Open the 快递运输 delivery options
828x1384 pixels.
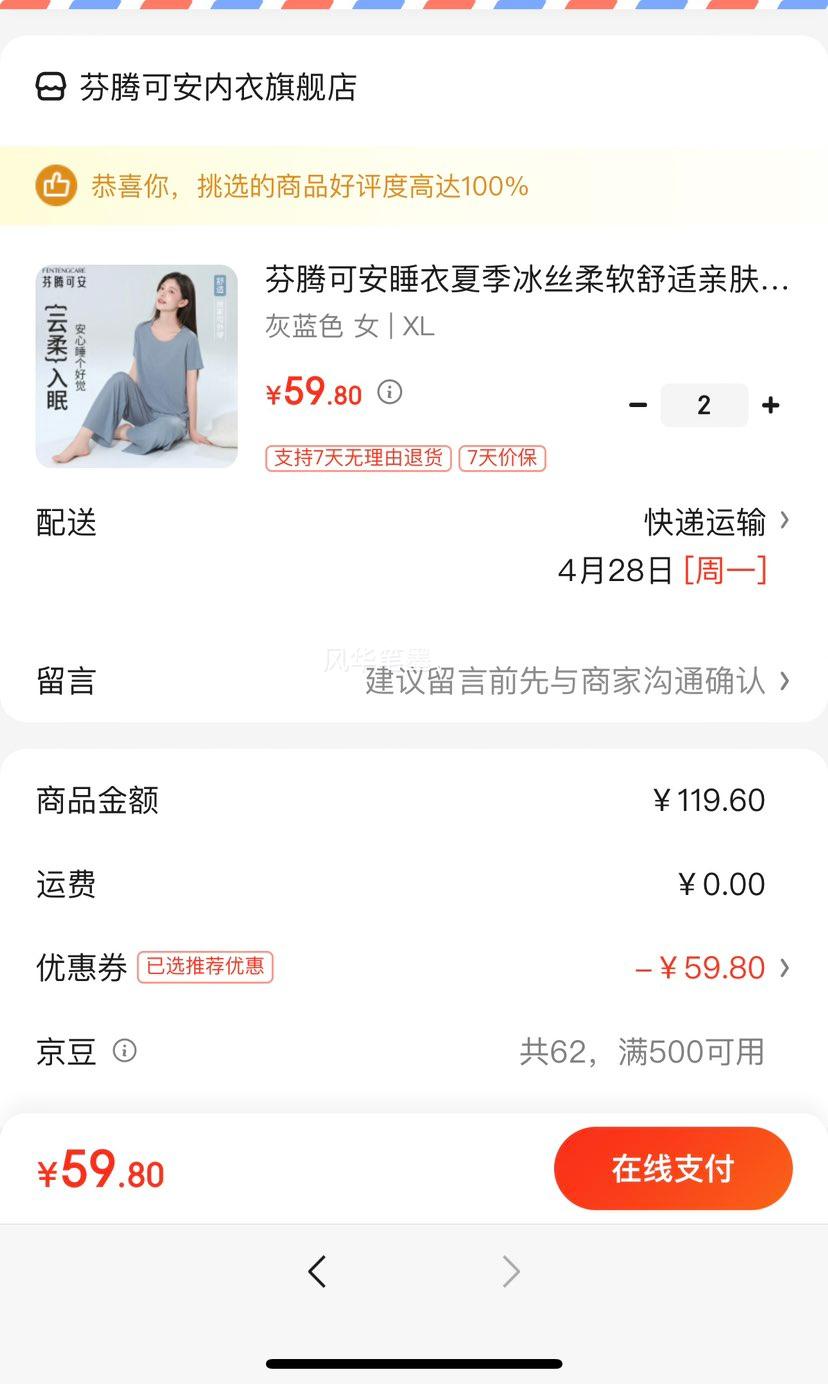point(716,522)
